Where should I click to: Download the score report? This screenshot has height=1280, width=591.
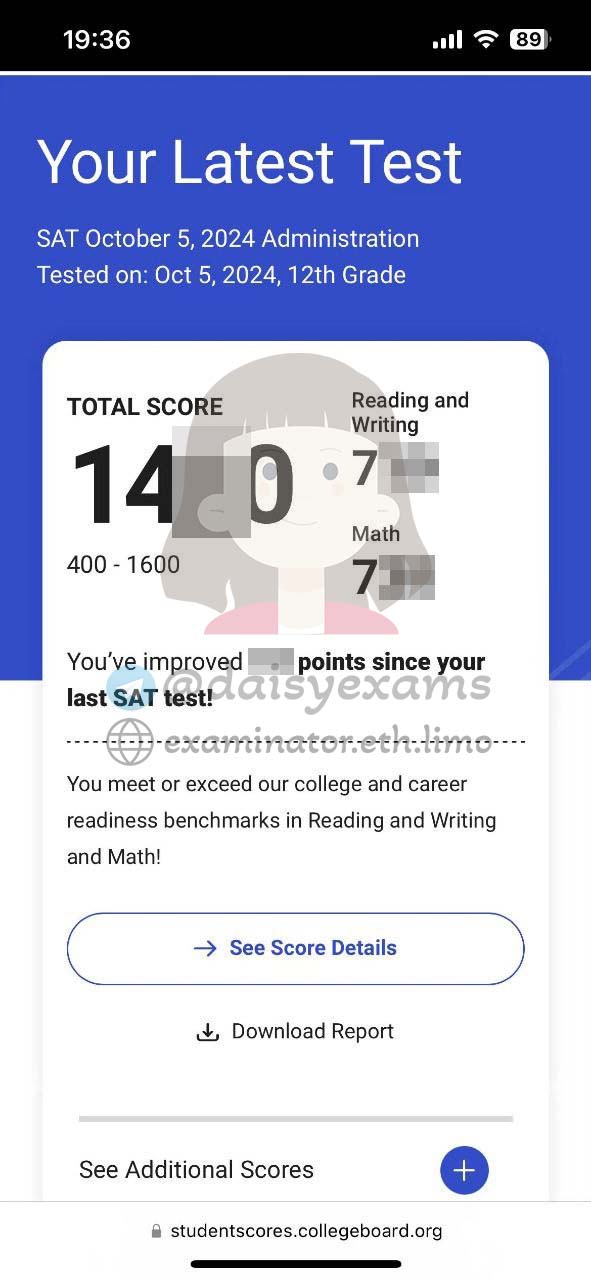point(295,1031)
